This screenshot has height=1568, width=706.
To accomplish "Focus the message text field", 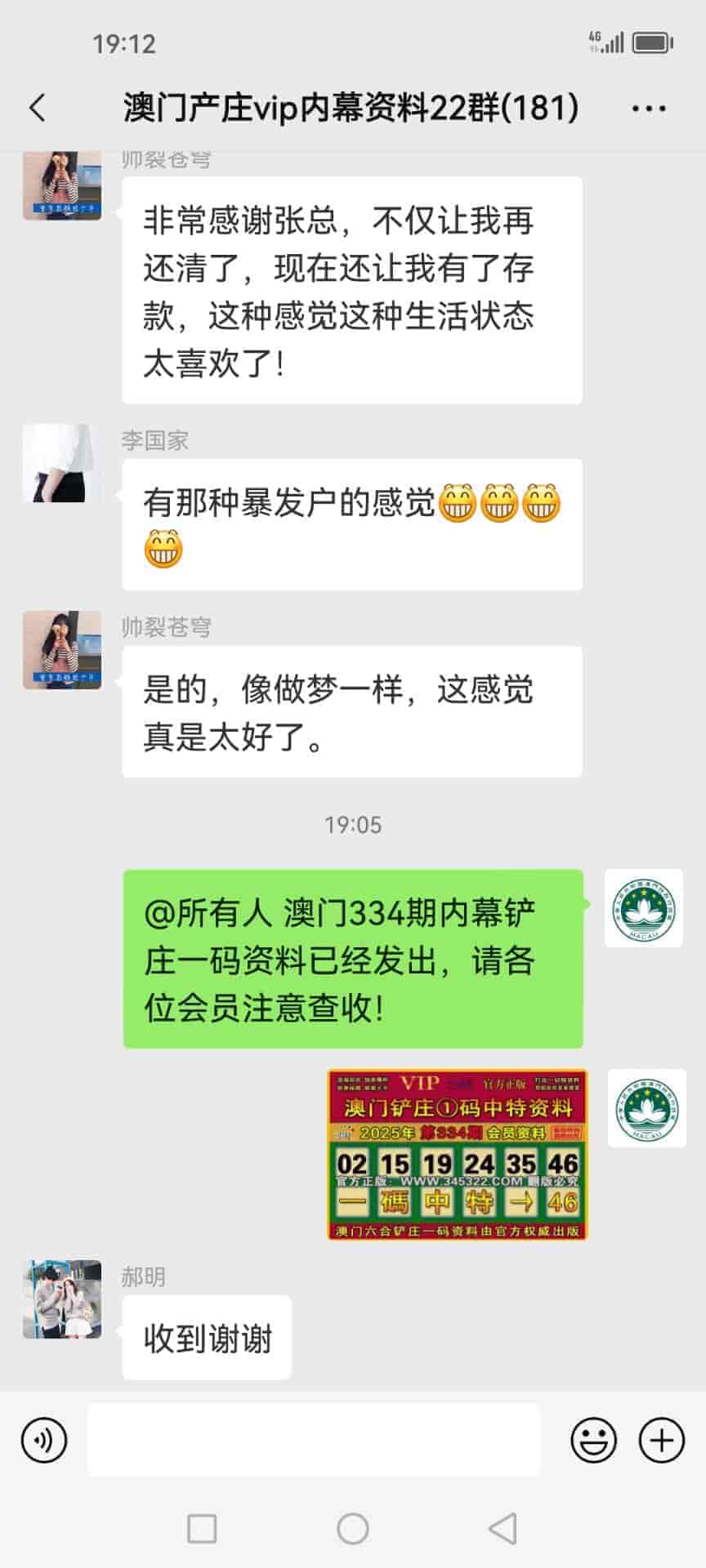I will tap(314, 1440).
